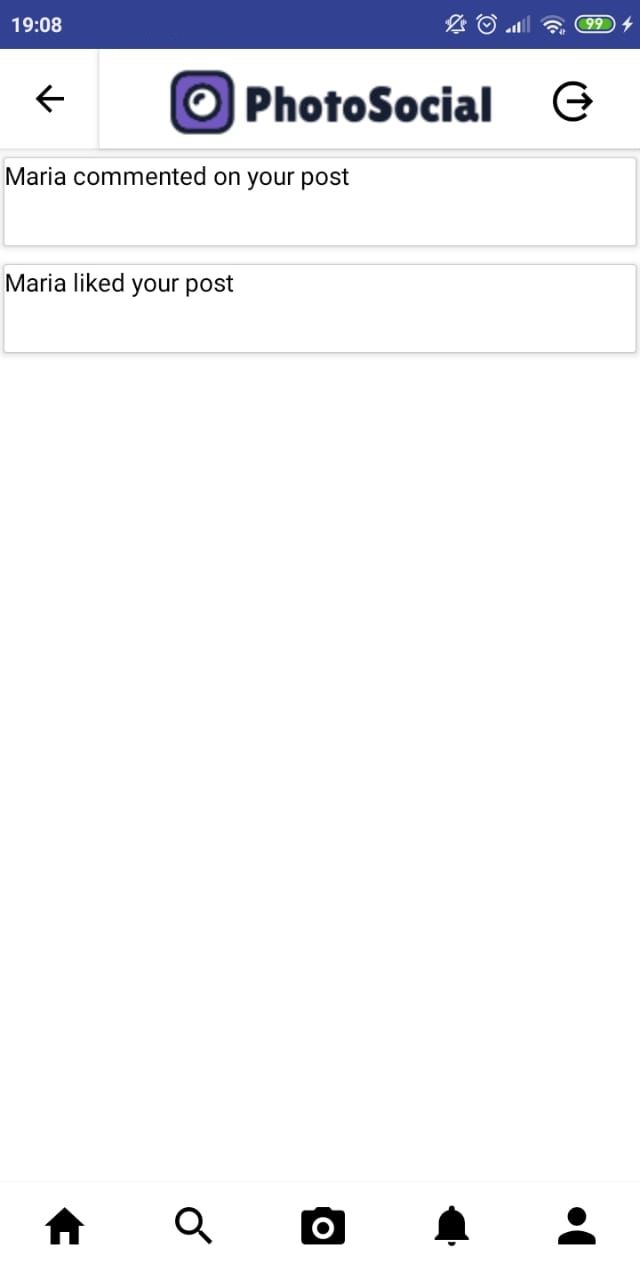This screenshot has width=640, height=1280.
Task: Go back using the arrow icon
Action: tap(49, 99)
